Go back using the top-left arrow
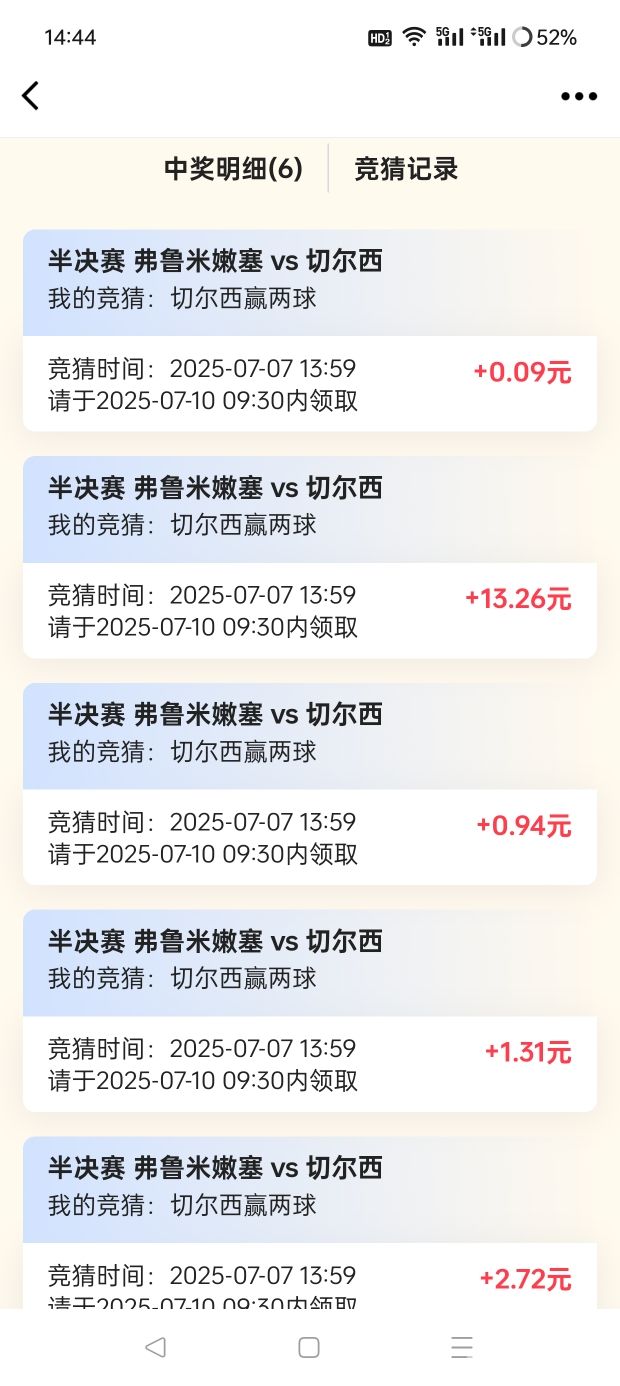Viewport: 620px width, 1386px height. [31, 96]
